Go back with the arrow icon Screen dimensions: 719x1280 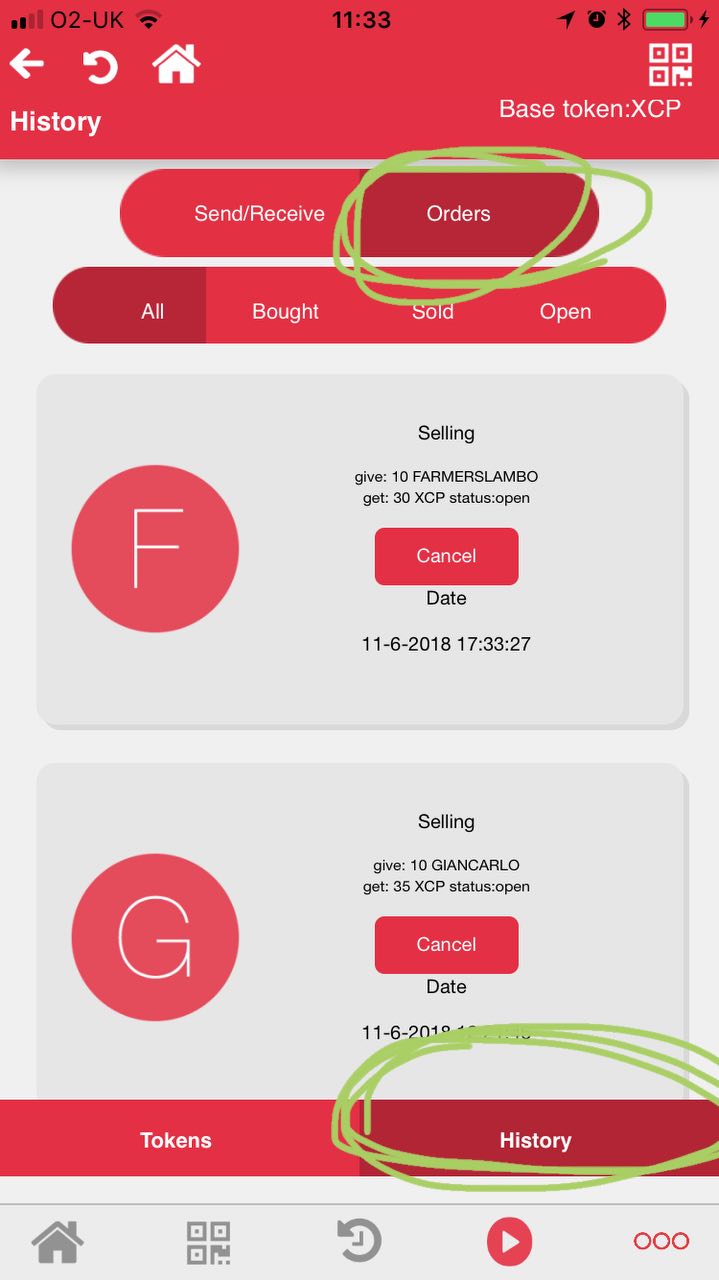(27, 65)
